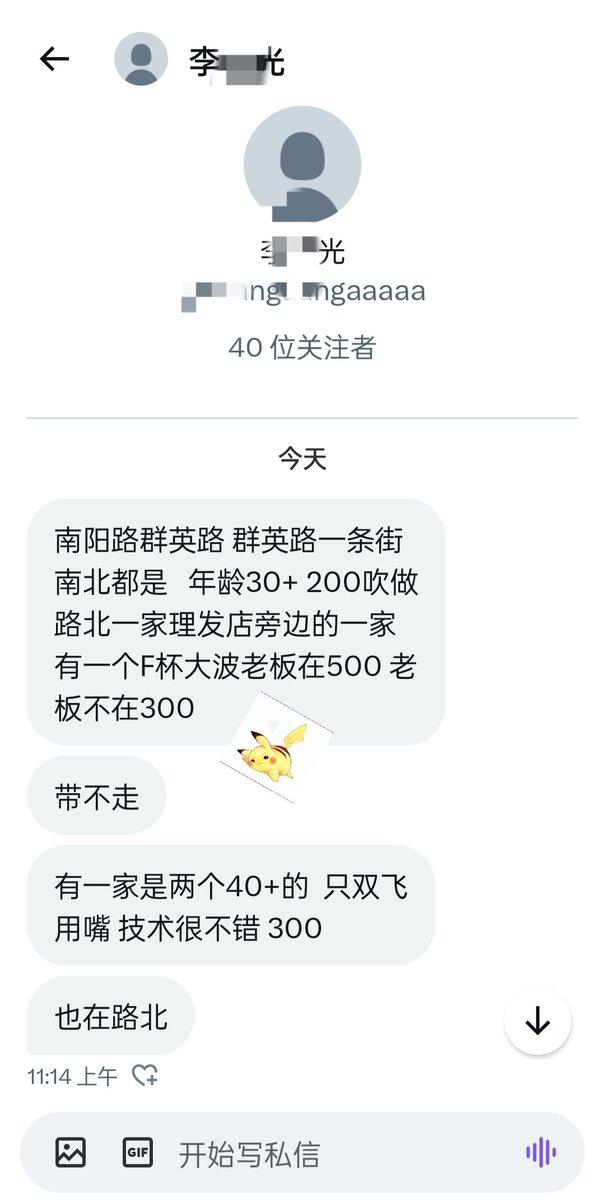View the large profile picture

302,165
